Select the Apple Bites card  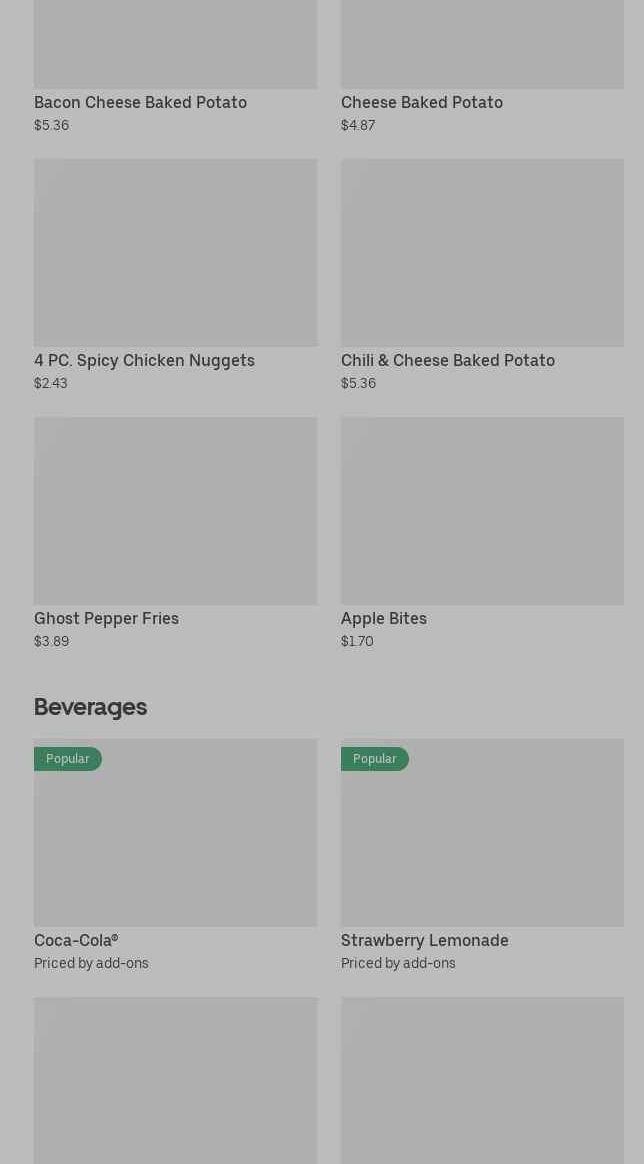coord(482,528)
